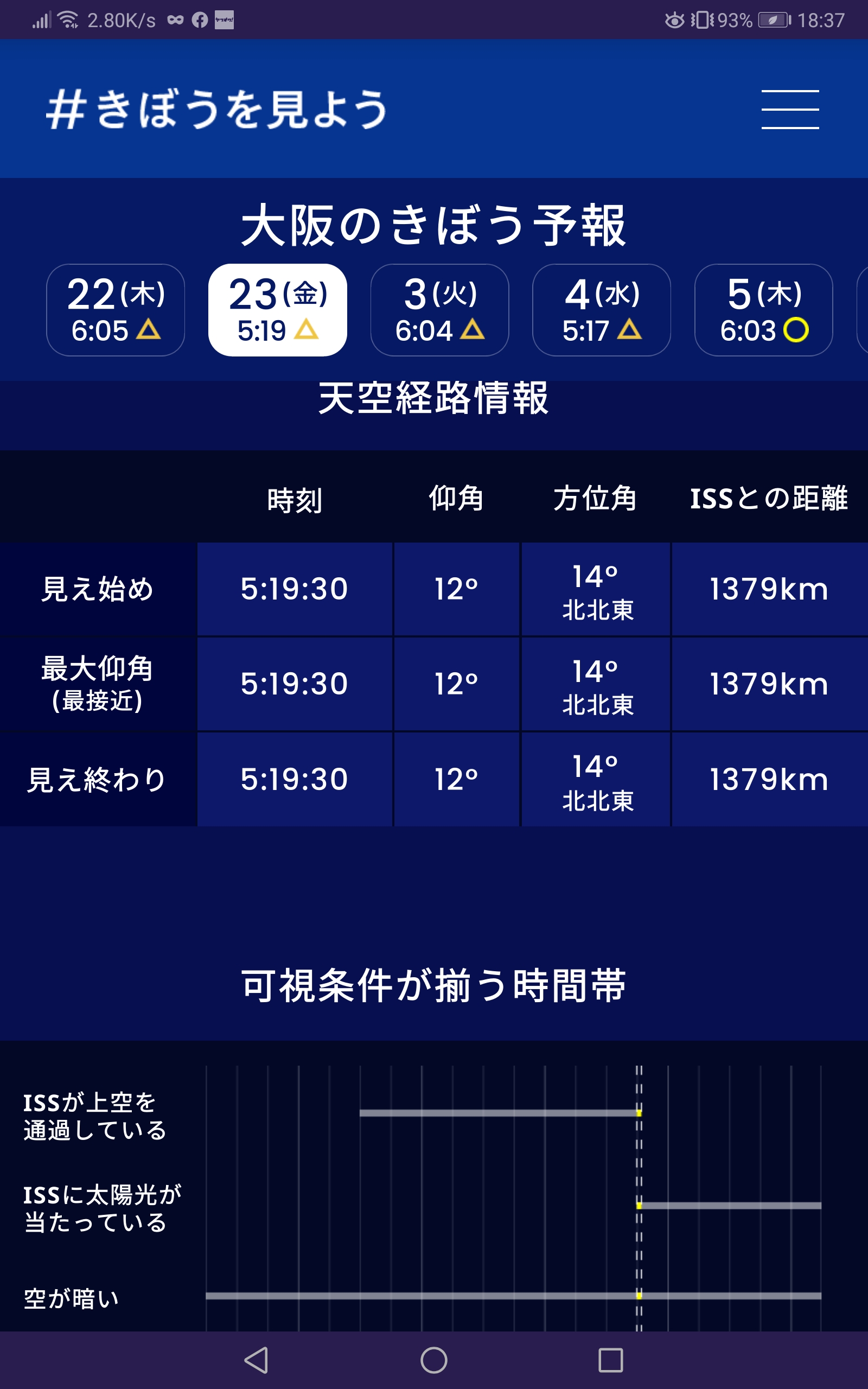Viewport: 868px width, 1389px height.
Task: View the 5(木) 6:03 forecast
Action: [x=763, y=310]
